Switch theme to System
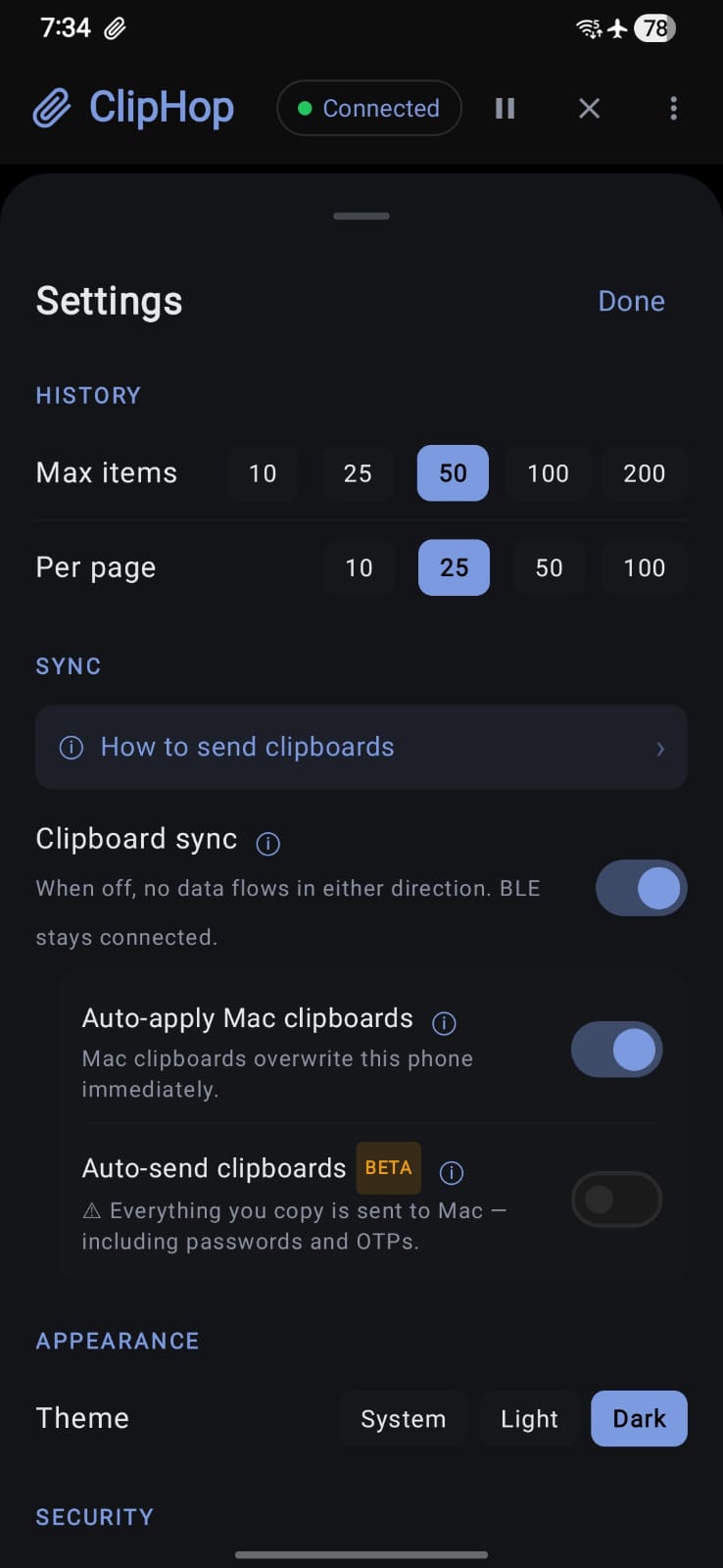The image size is (723, 1568). [x=403, y=1418]
